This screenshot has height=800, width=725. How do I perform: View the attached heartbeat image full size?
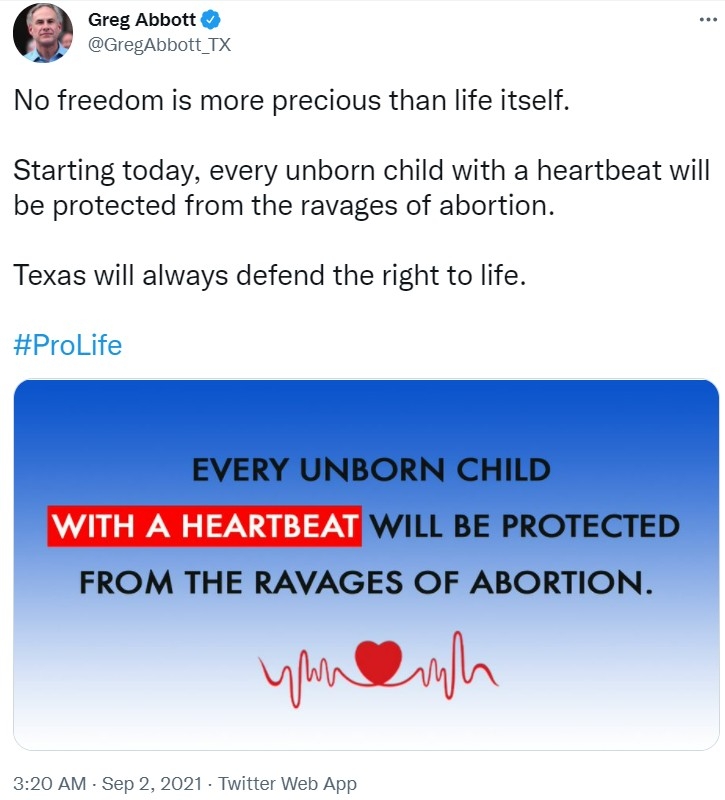click(366, 564)
